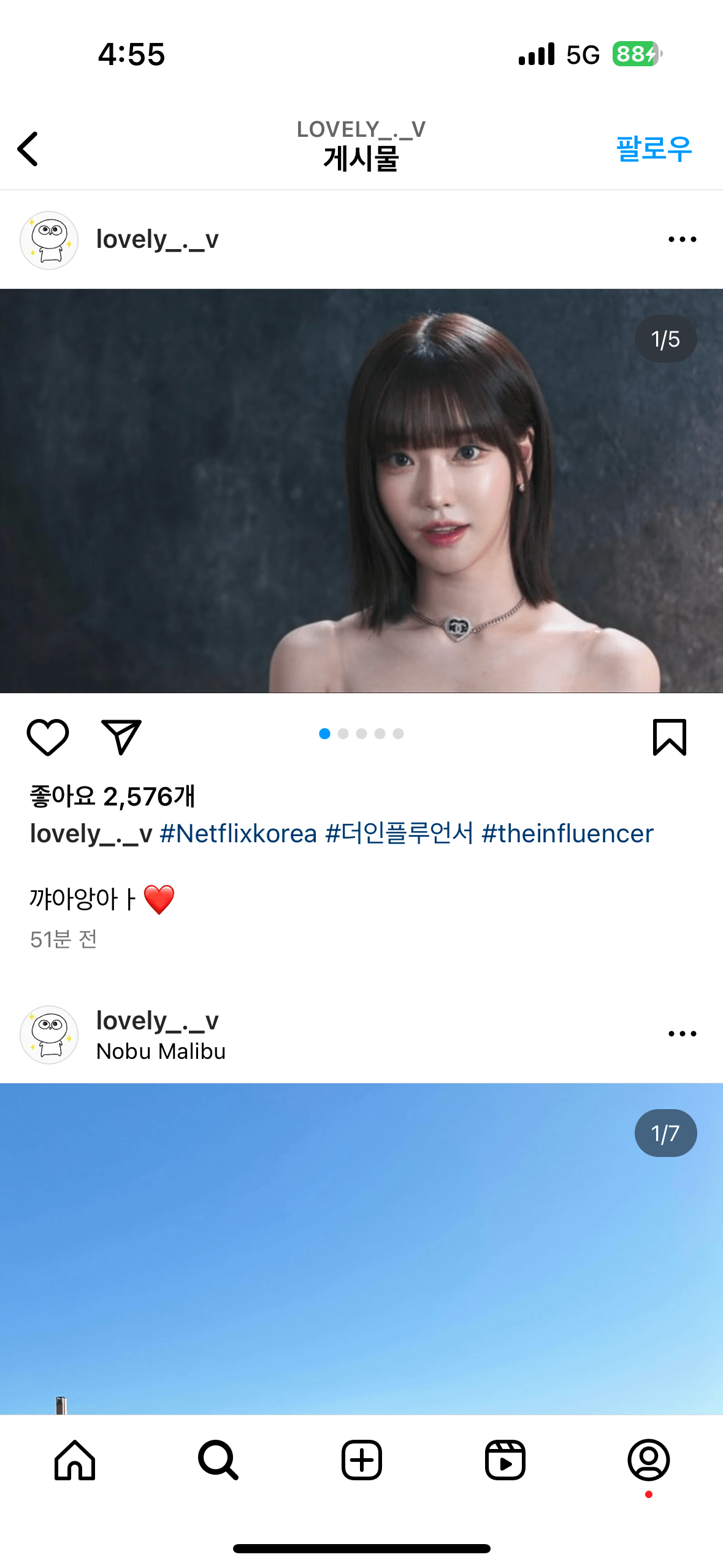This screenshot has height=1568, width=723.
Task: Go to the Home tab
Action: 75,1460
